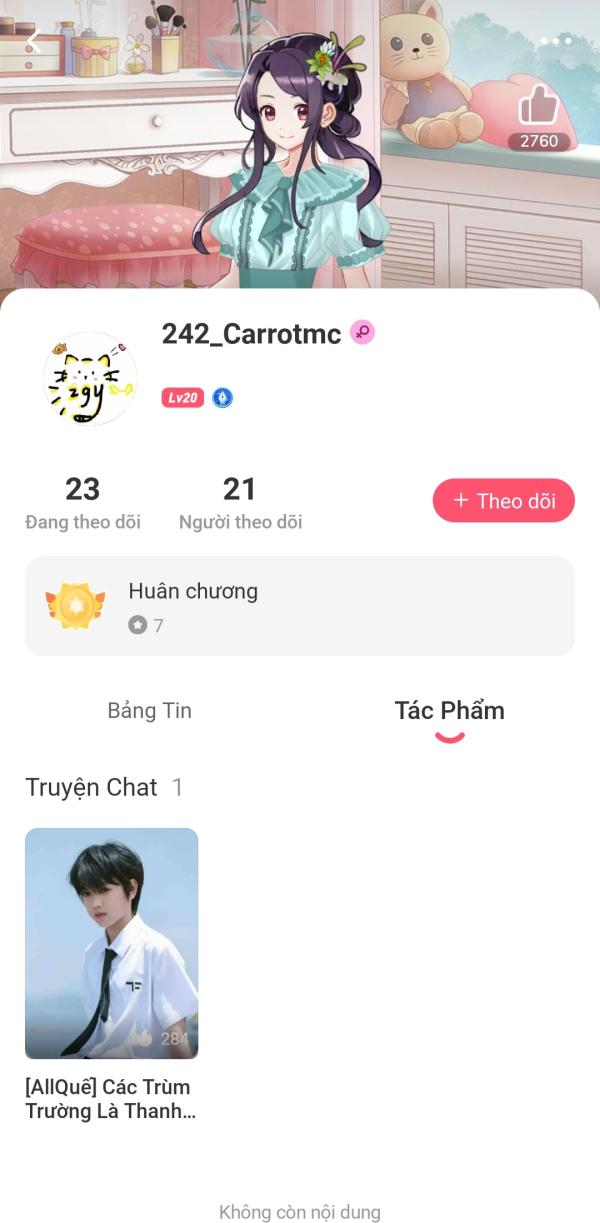Viewport: 600px width, 1223px height.
Task: View the 242_Carrotmc profile avatar
Action: click(90, 379)
